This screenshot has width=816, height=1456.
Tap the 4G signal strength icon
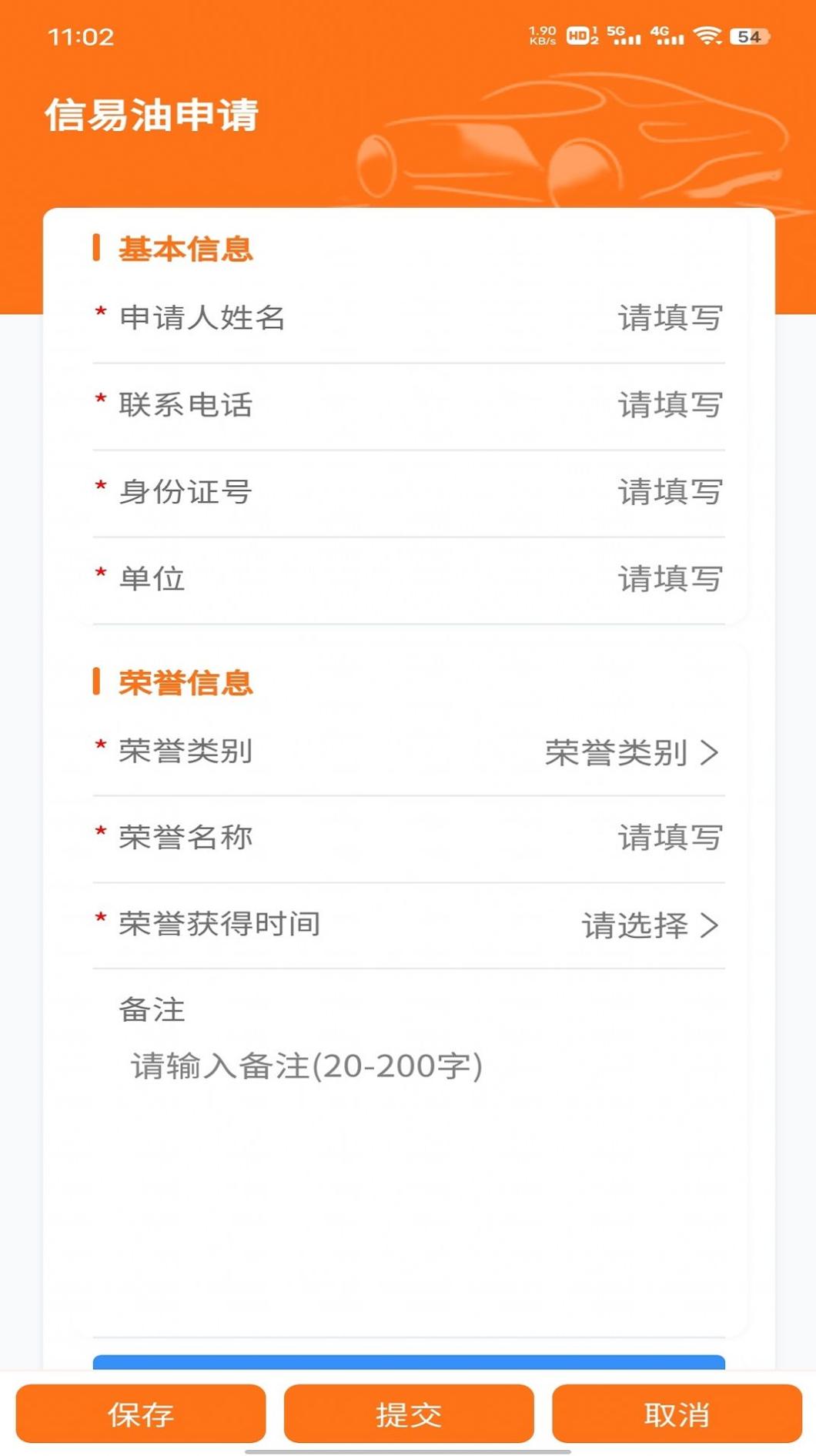(667, 34)
